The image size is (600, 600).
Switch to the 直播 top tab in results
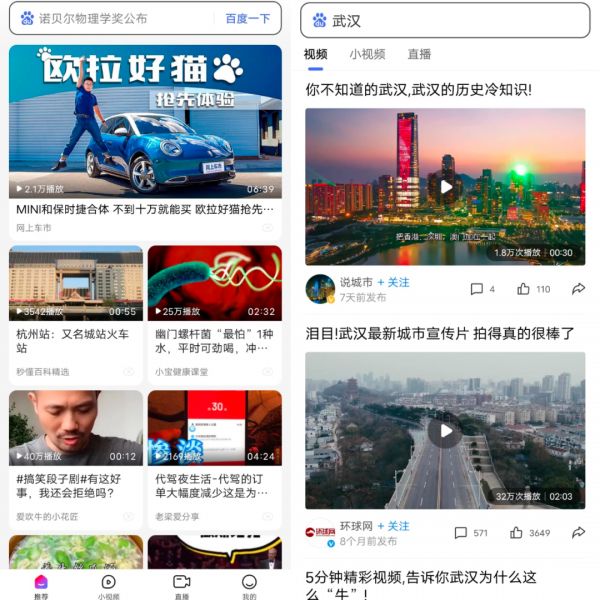(x=419, y=54)
